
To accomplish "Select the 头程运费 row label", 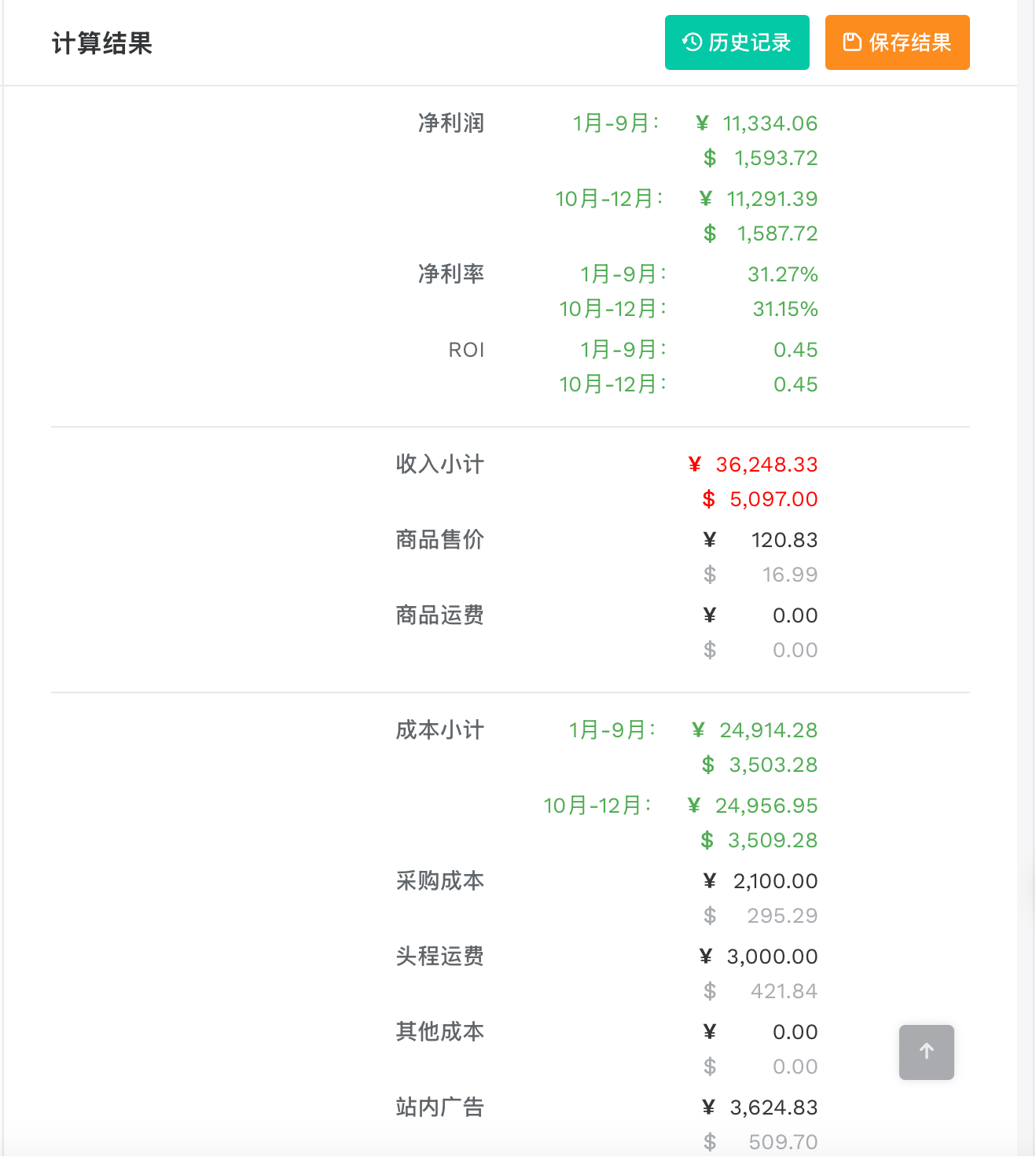I will (x=439, y=957).
